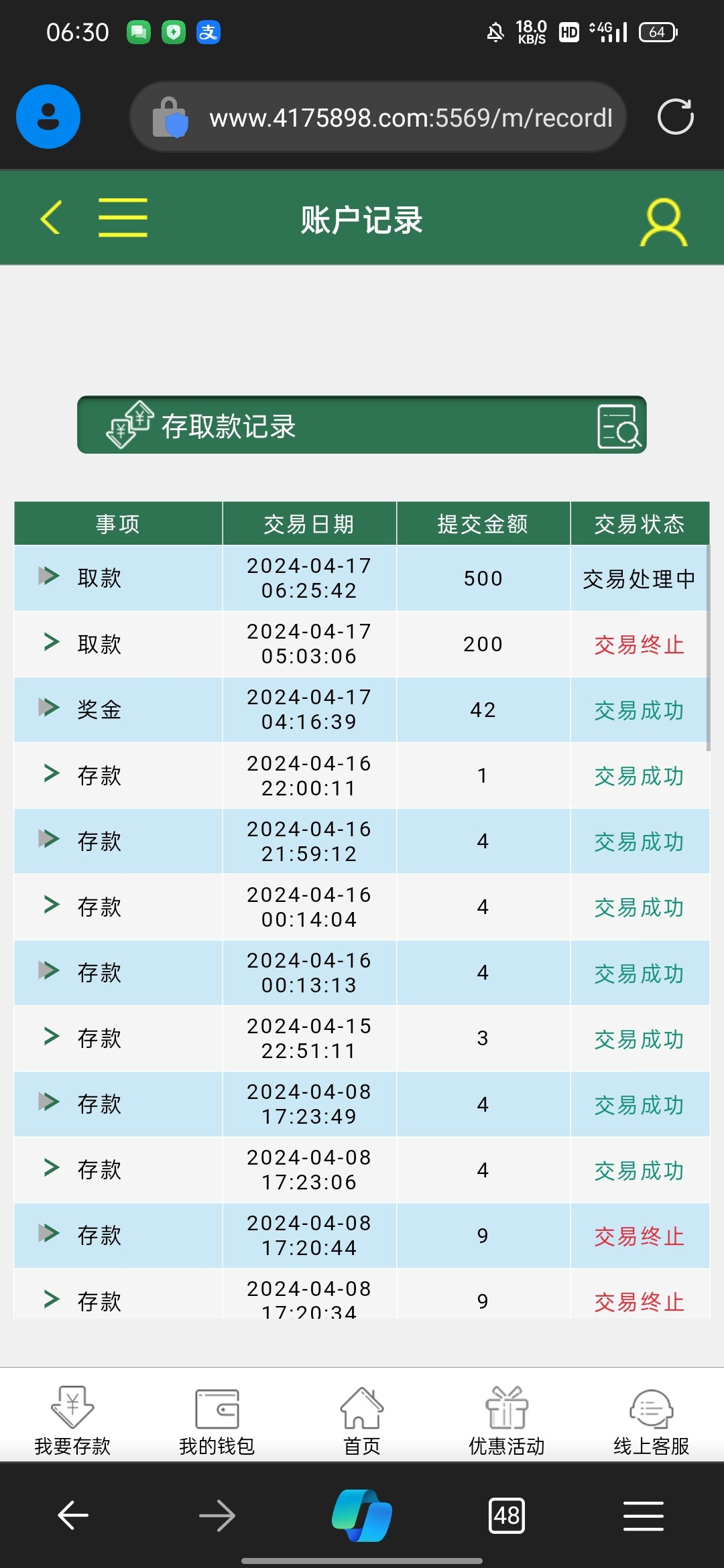Tap the browser URL address bar
Viewport: 724px width, 1568px height.
pyautogui.click(x=409, y=118)
